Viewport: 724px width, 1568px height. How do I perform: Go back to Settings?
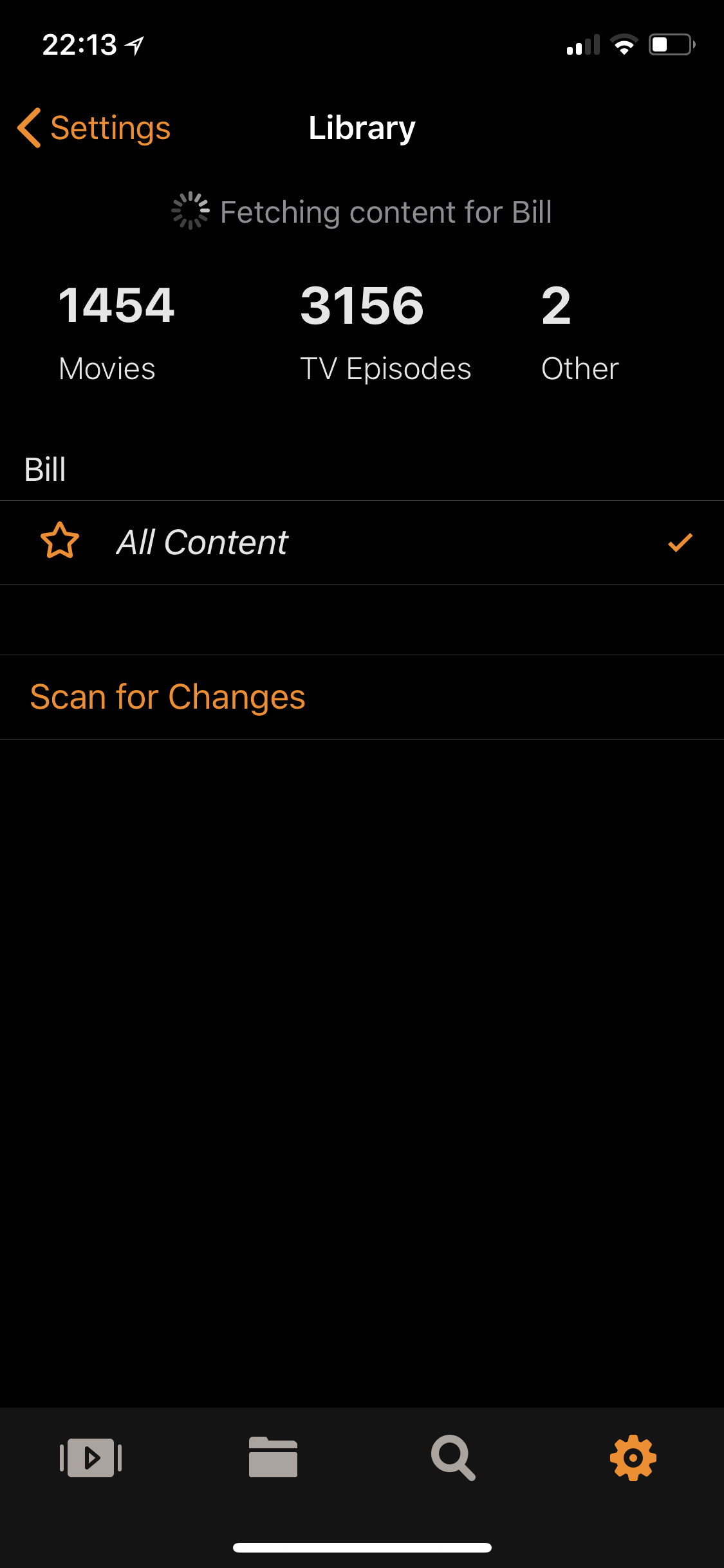click(x=94, y=127)
